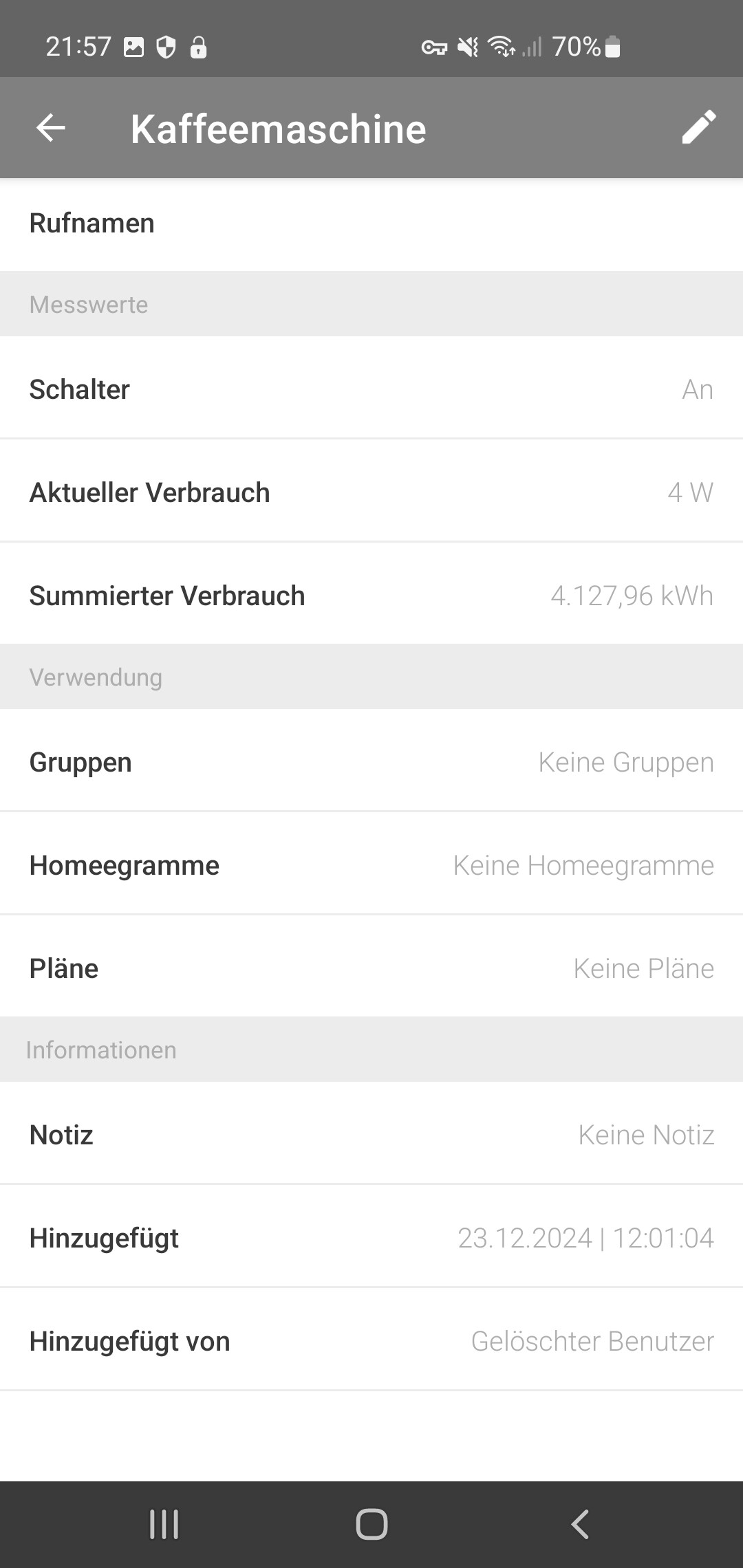This screenshot has width=743, height=1568.
Task: Open the Rufnamen row
Action: pos(371,224)
